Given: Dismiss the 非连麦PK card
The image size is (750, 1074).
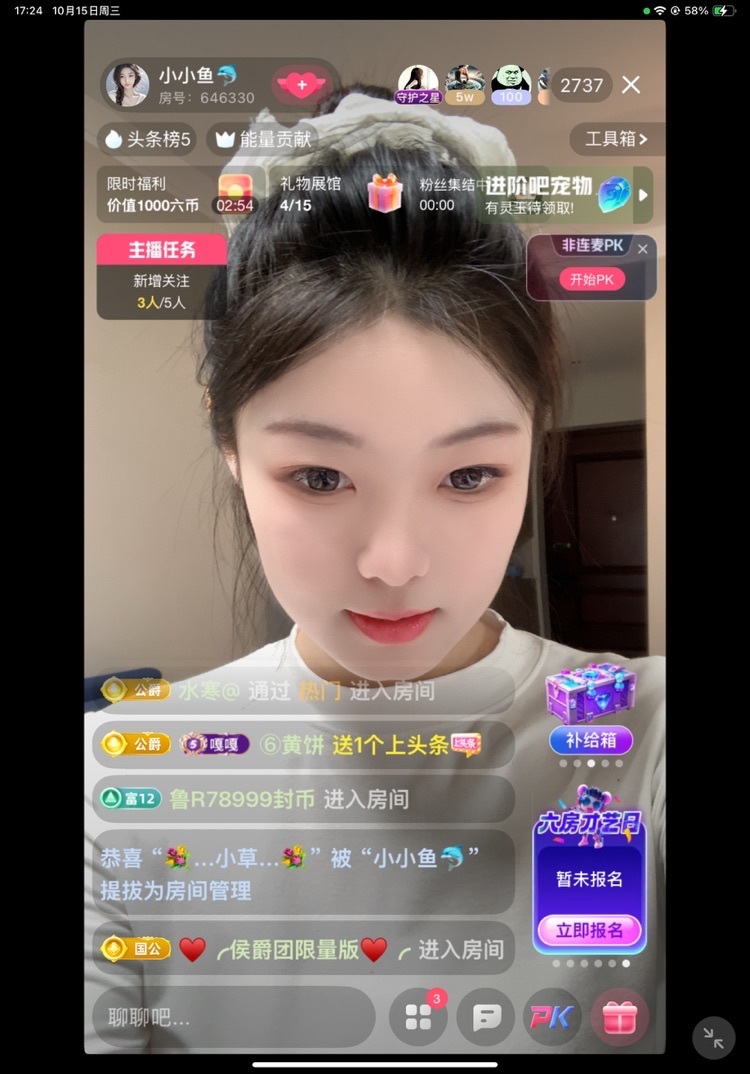Looking at the screenshot, I should 643,249.
